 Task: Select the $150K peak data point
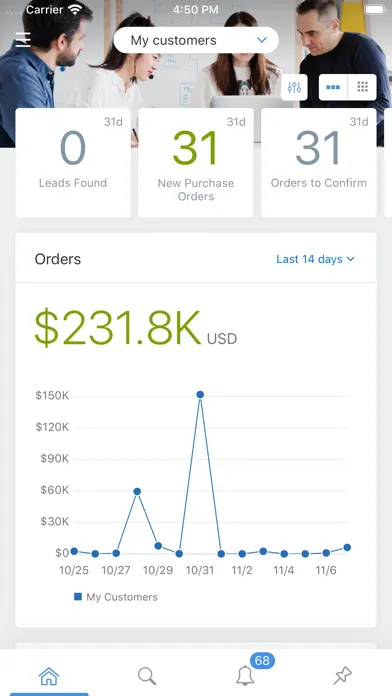[x=200, y=395]
